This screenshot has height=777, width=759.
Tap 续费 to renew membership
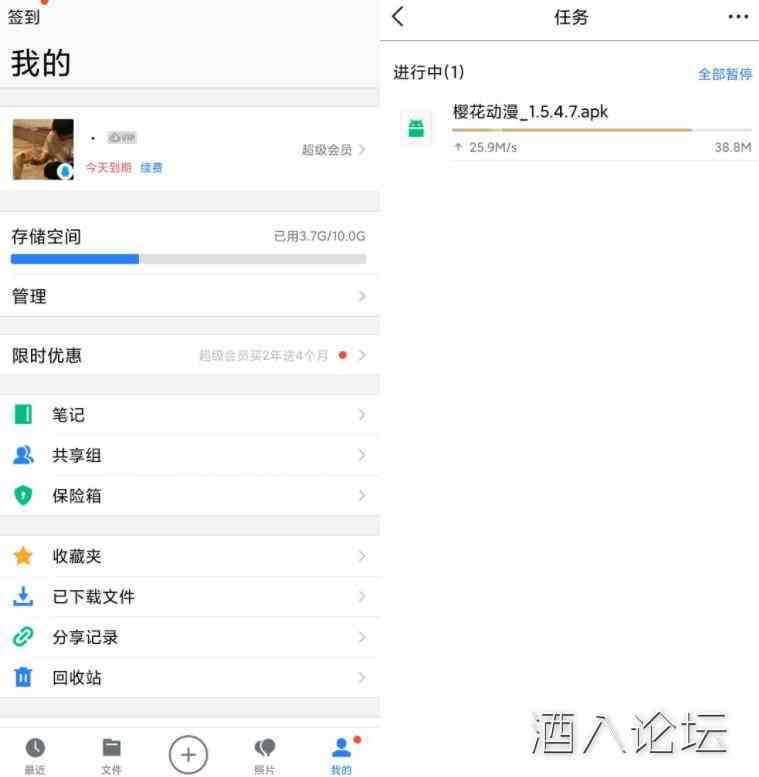(151, 168)
